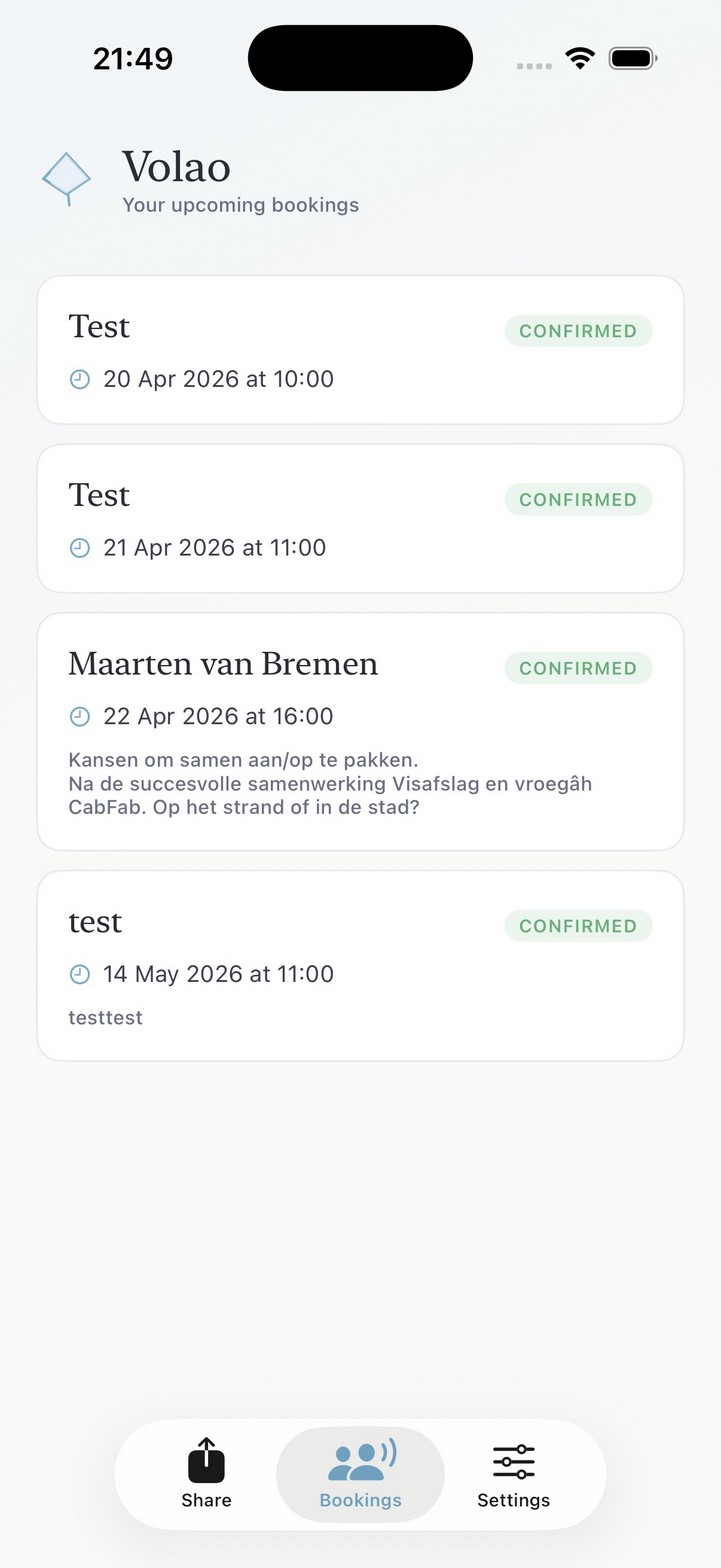Switch to the Settings tab
This screenshot has height=1568, width=721.
pos(513,1475)
